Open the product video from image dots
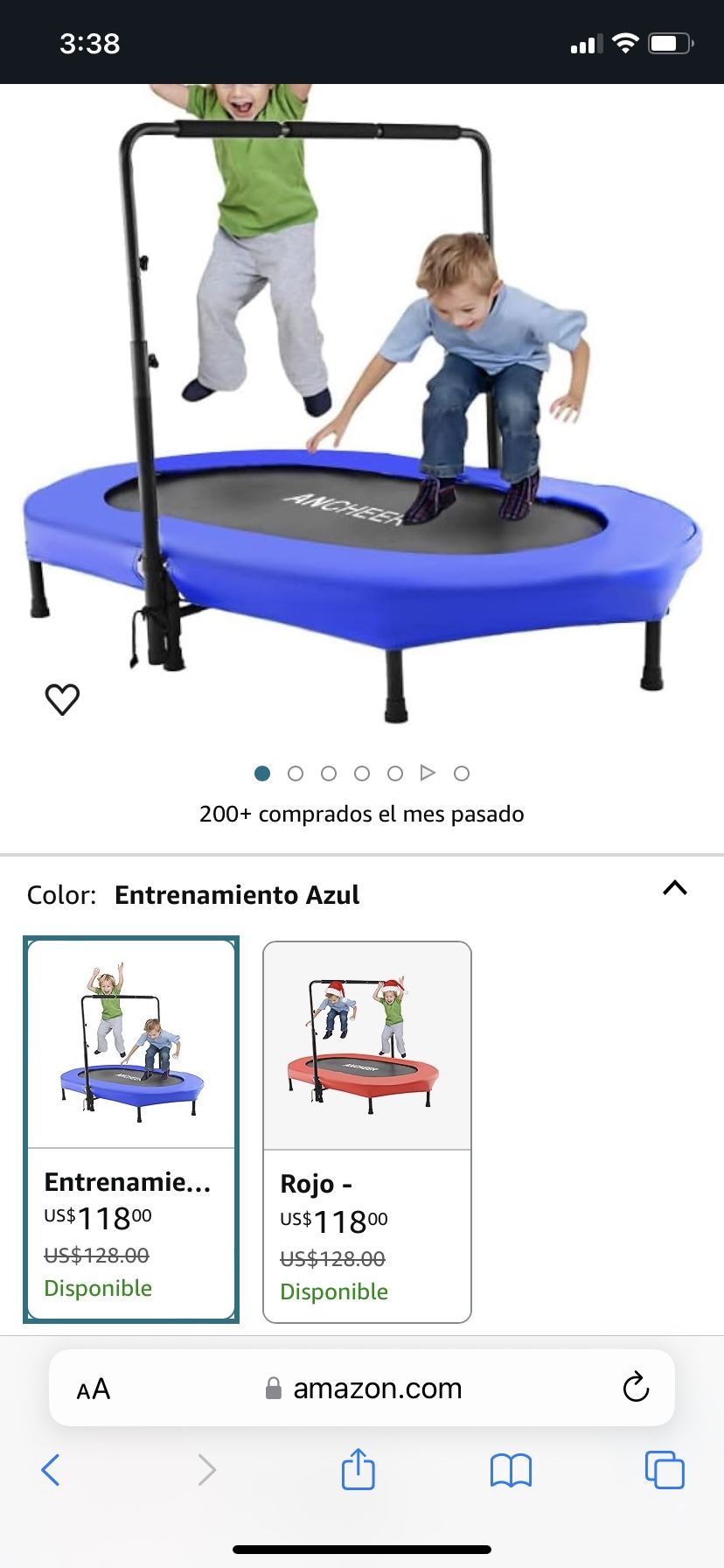 [x=428, y=773]
